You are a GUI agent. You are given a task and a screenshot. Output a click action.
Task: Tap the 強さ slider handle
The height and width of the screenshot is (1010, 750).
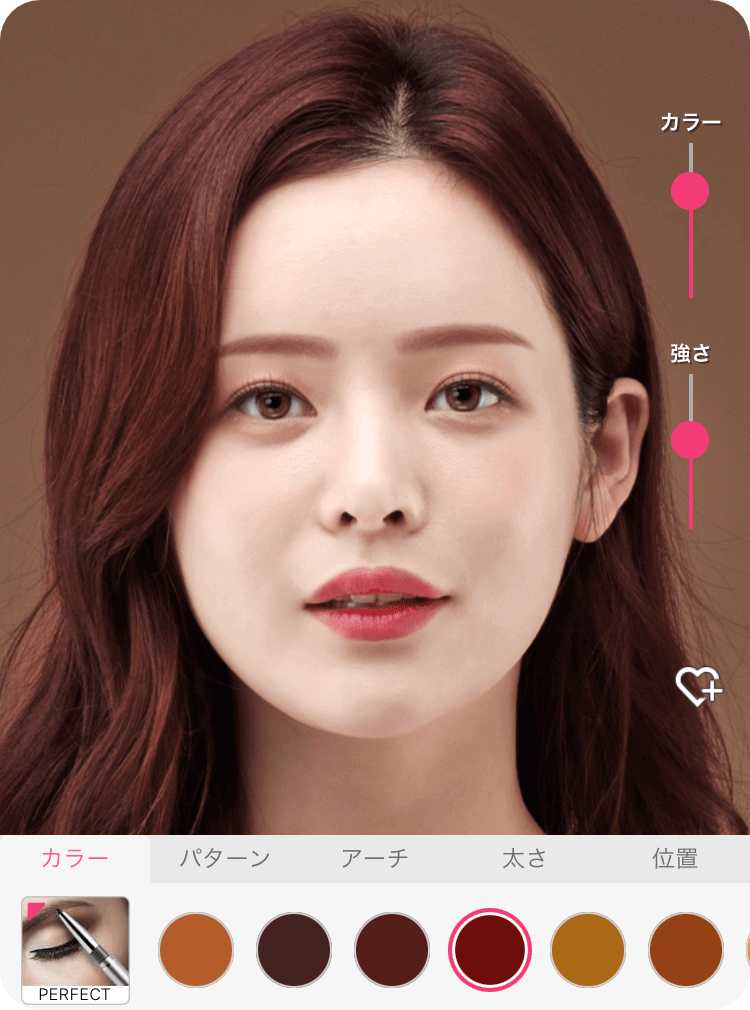690,440
